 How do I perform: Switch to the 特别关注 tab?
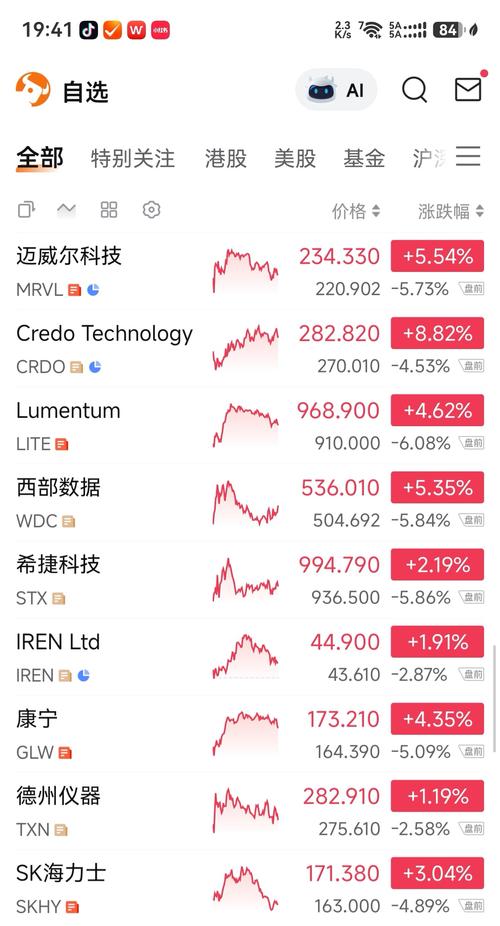click(133, 158)
